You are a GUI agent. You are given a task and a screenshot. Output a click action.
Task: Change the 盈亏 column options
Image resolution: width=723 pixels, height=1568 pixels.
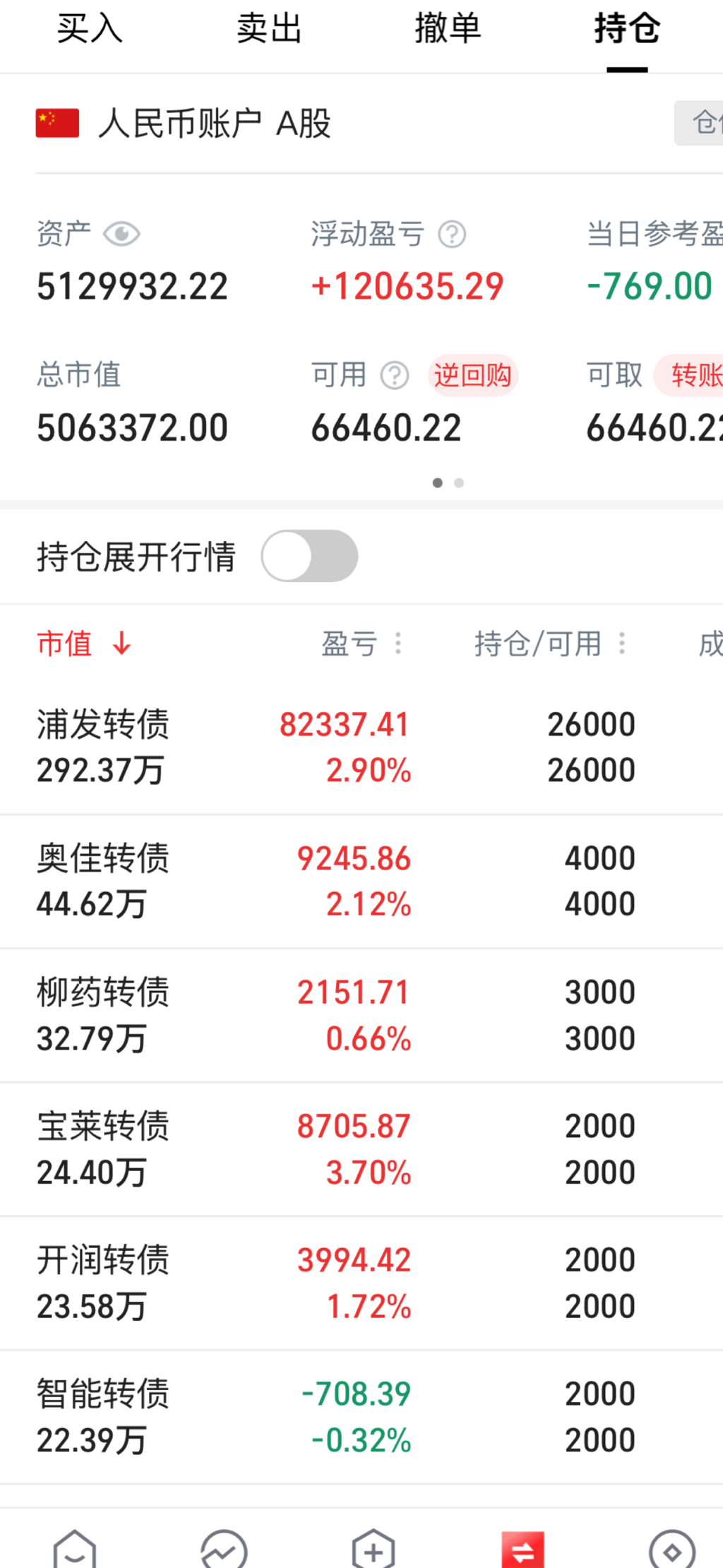coord(398,643)
